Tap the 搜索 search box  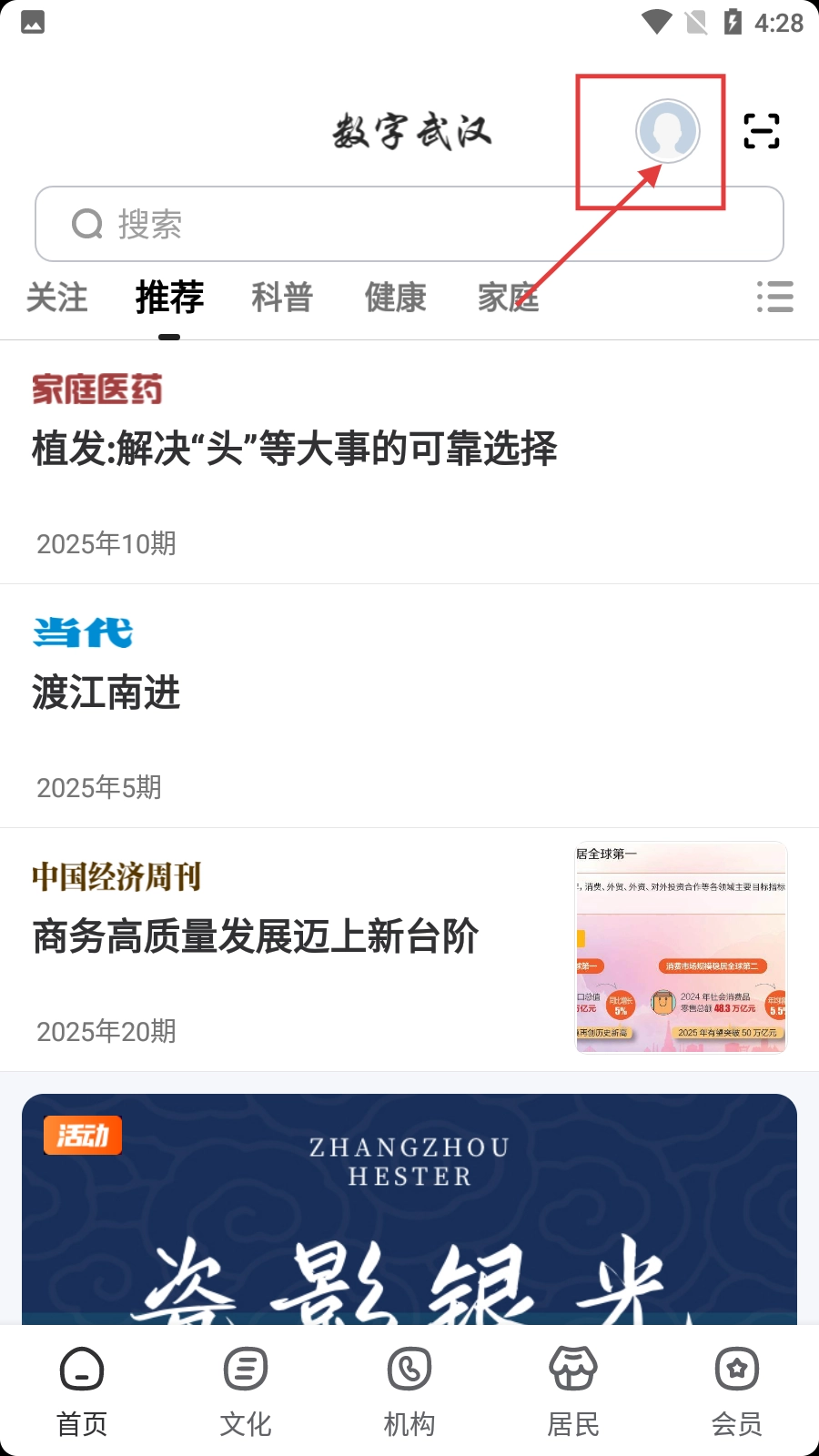409,225
